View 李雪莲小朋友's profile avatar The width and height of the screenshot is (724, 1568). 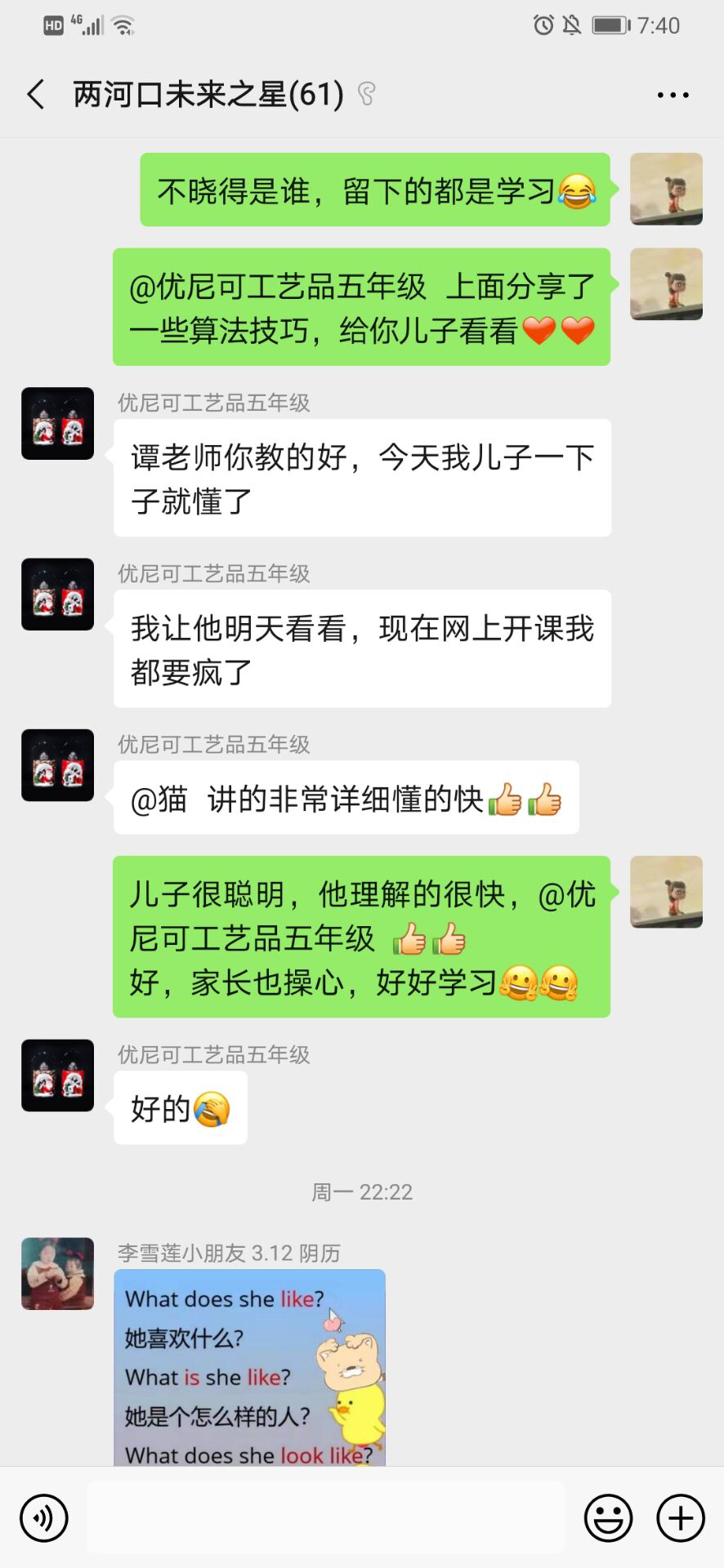click(x=57, y=1274)
